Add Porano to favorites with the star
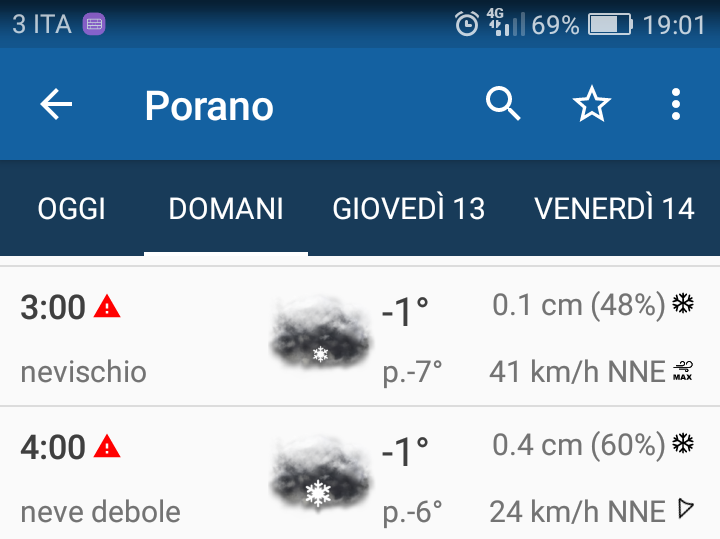Screen dimensions: 720x539 [x=591, y=104]
